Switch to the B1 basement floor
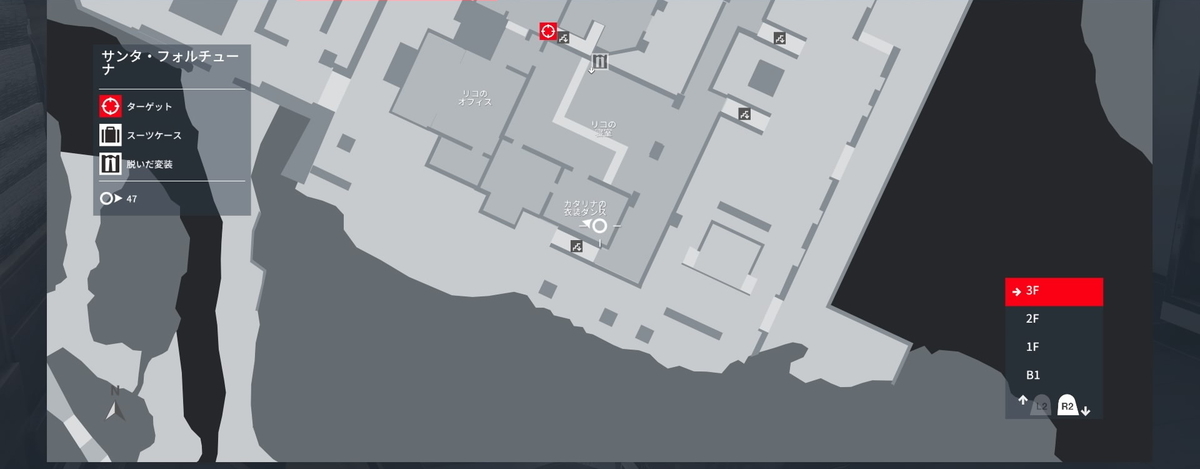Image resolution: width=1200 pixels, height=469 pixels. click(x=1053, y=375)
